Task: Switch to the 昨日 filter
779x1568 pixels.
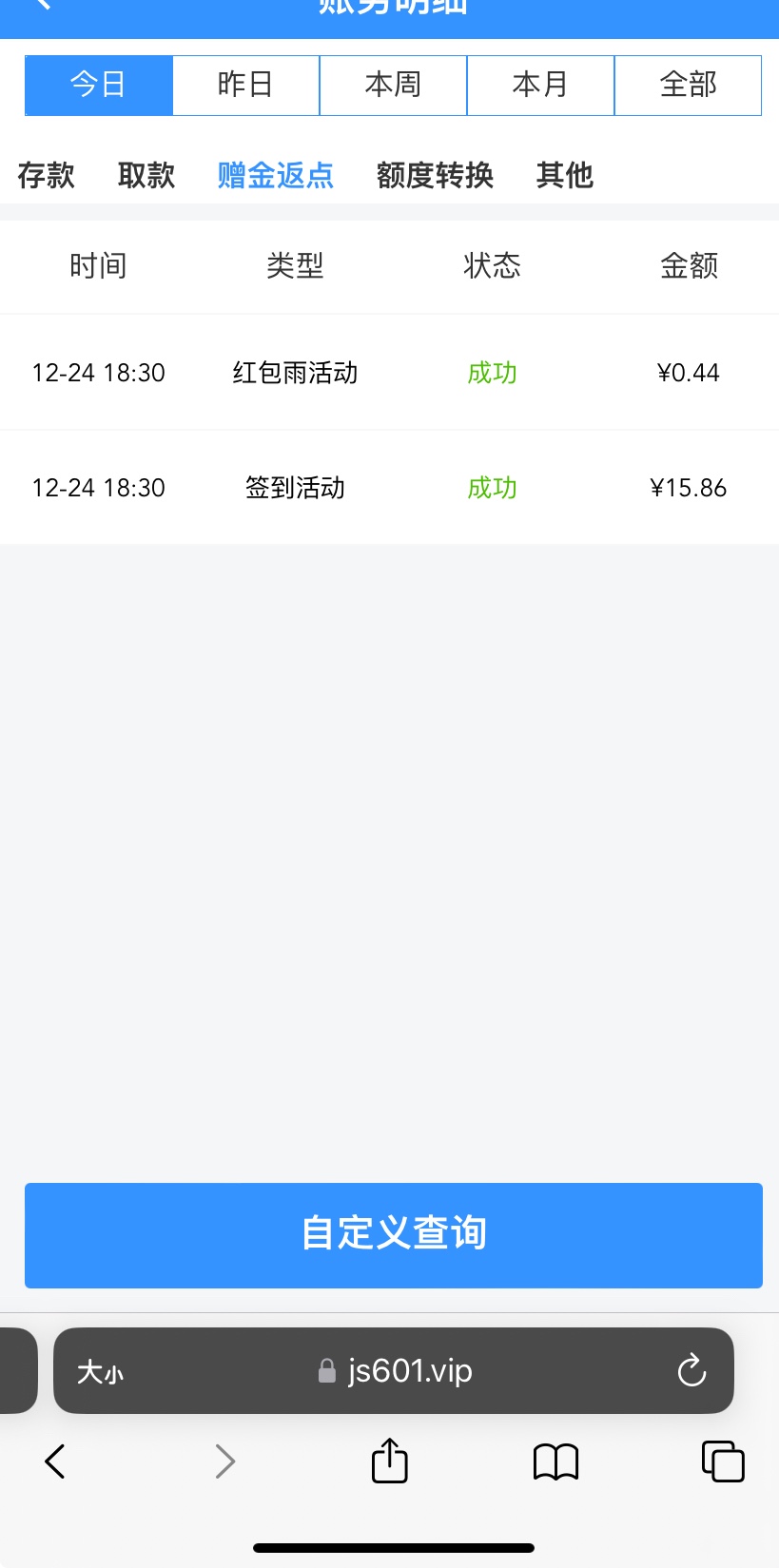Action: (x=245, y=85)
